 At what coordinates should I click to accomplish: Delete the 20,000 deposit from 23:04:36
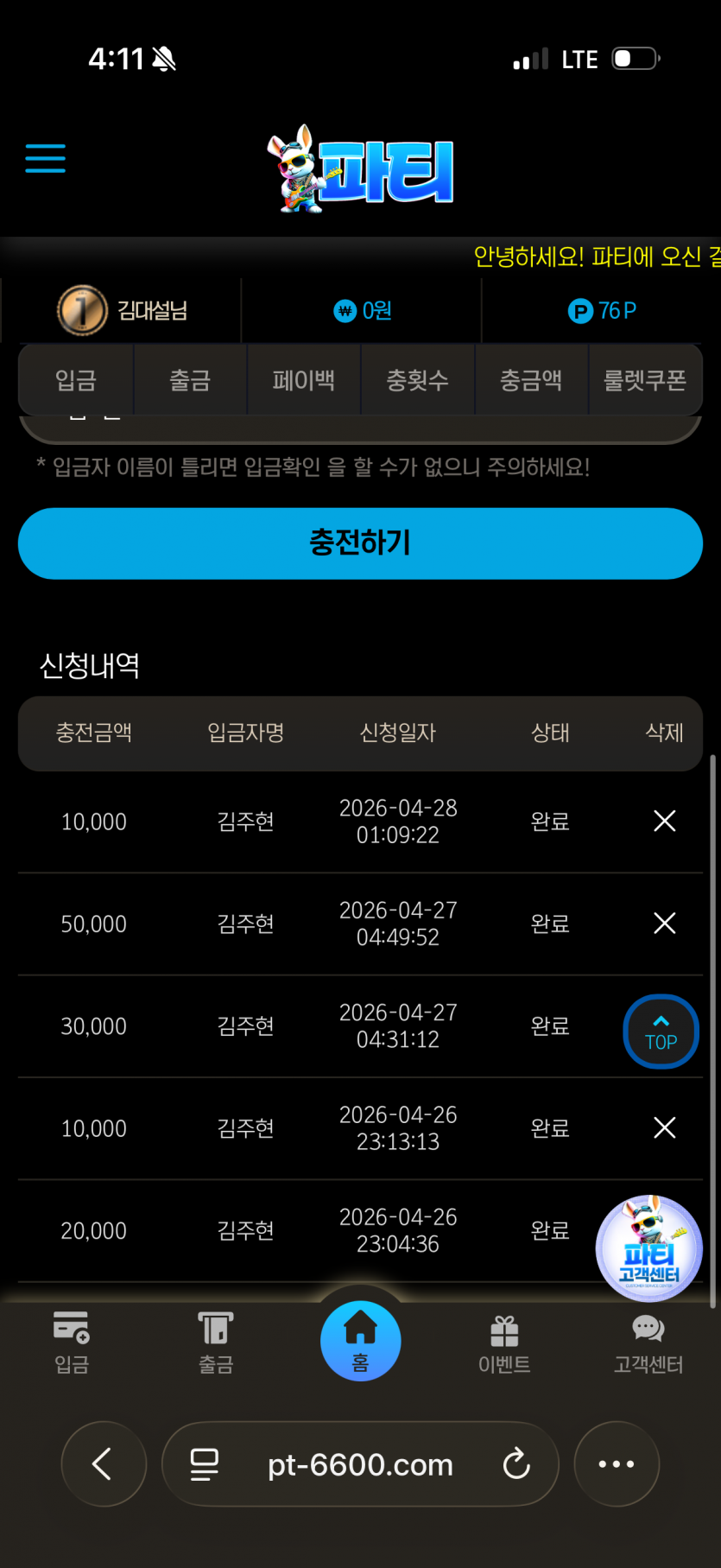[664, 1230]
